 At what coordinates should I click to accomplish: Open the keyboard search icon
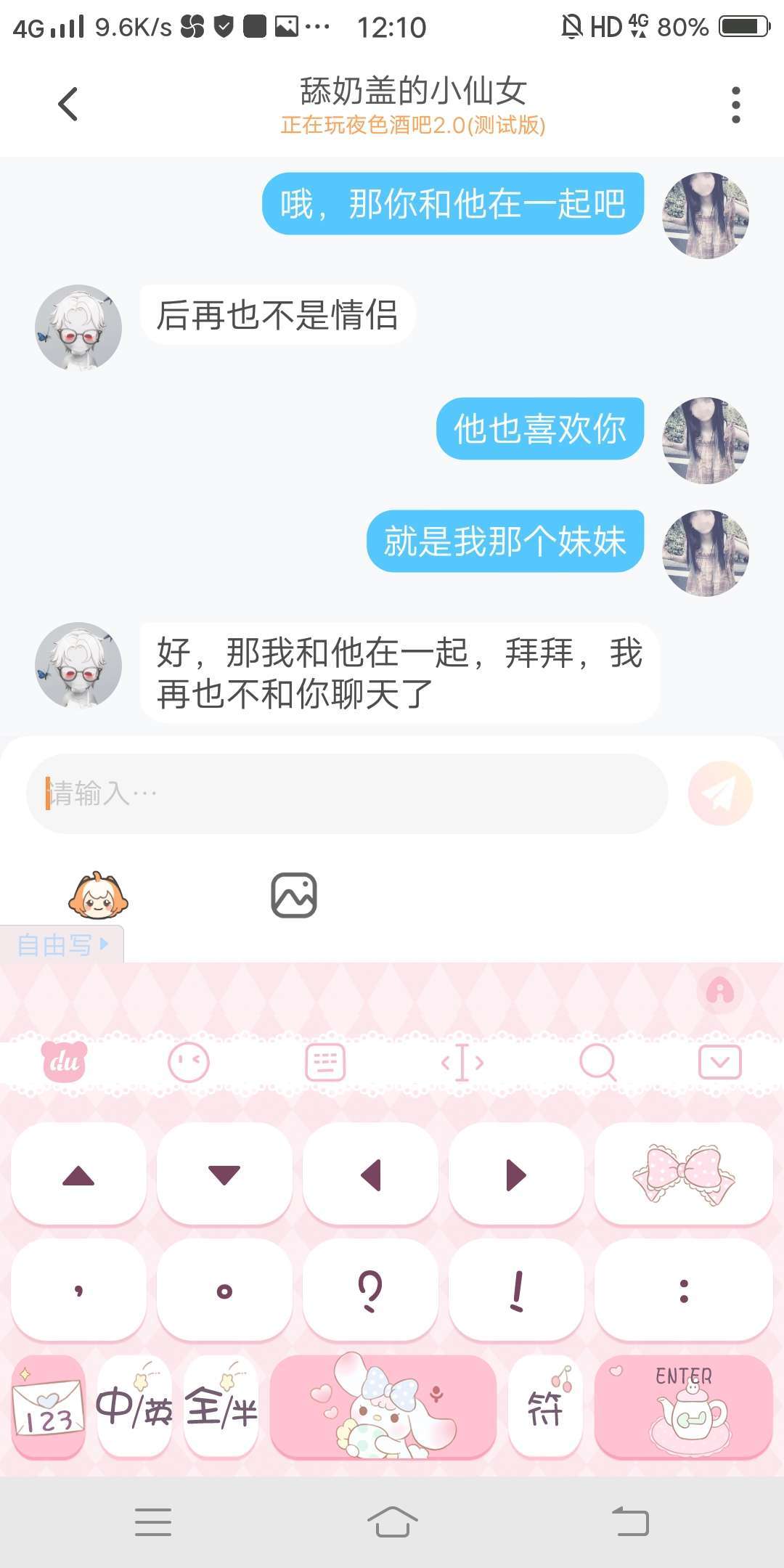(597, 1063)
